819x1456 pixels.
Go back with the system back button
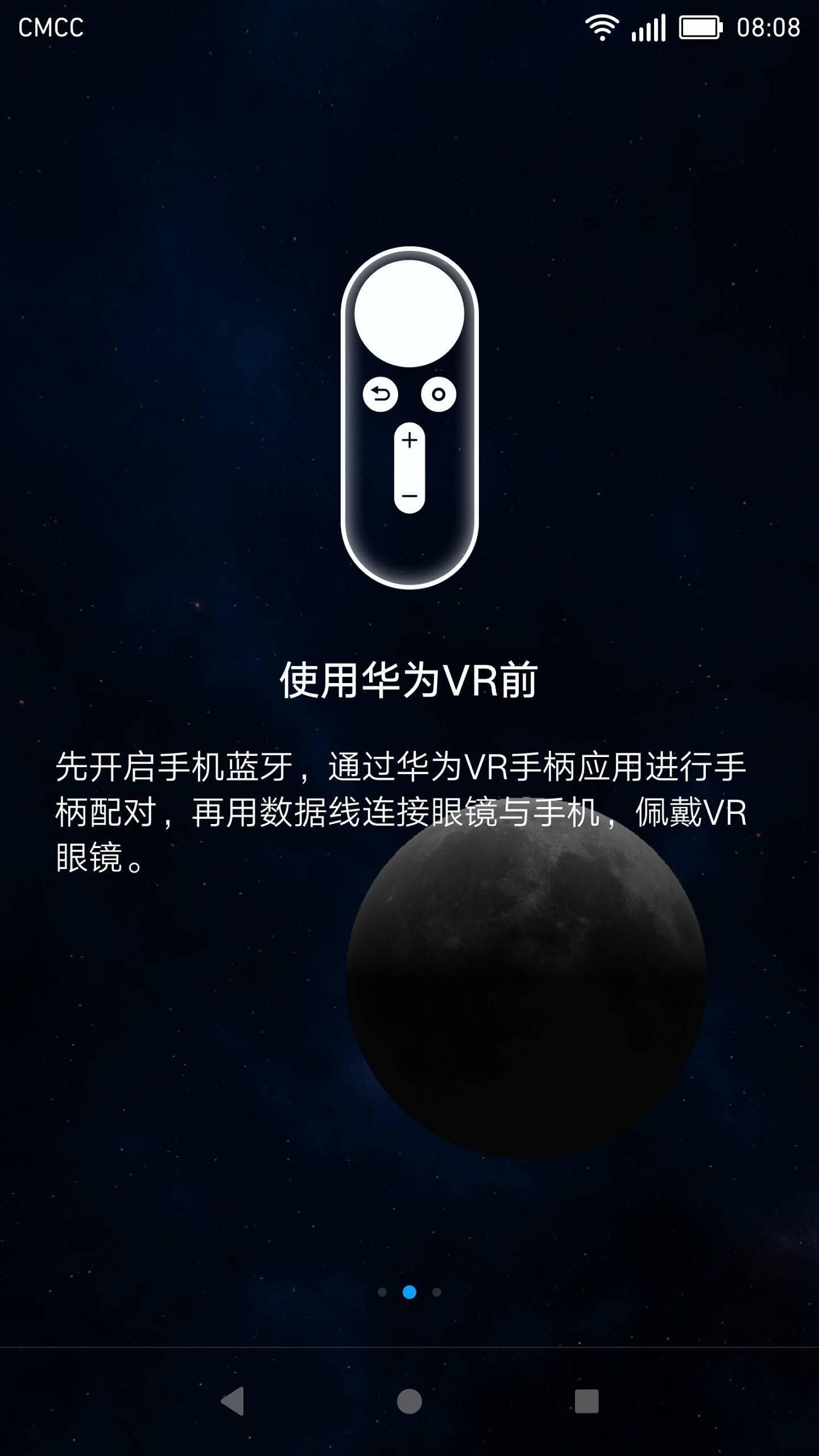tap(233, 1401)
